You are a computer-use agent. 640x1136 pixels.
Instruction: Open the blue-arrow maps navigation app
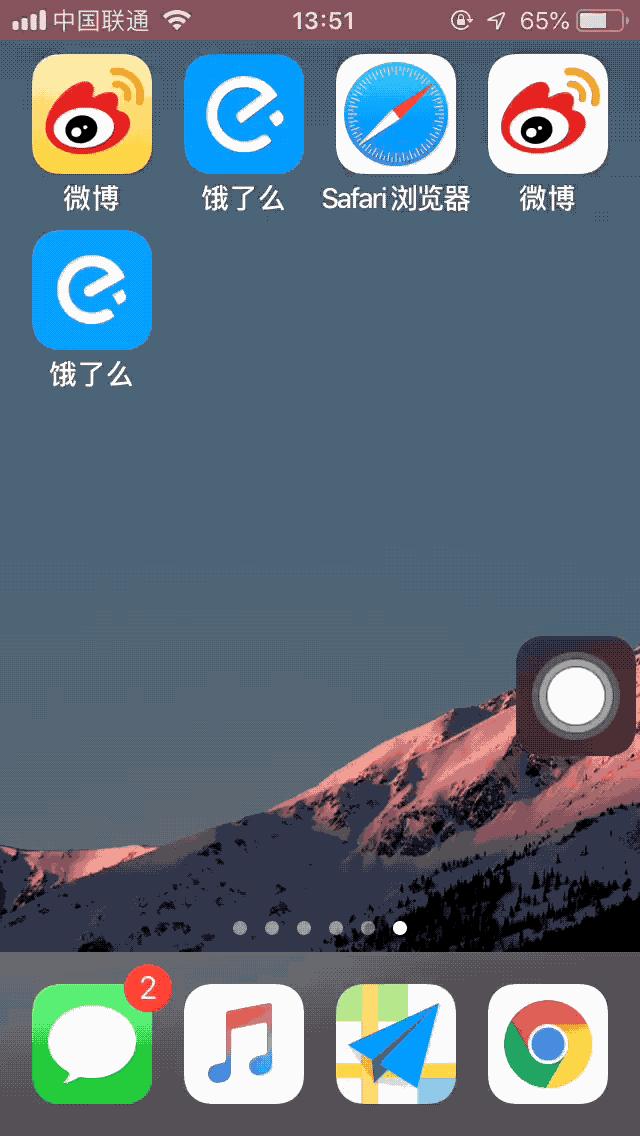(396, 1043)
